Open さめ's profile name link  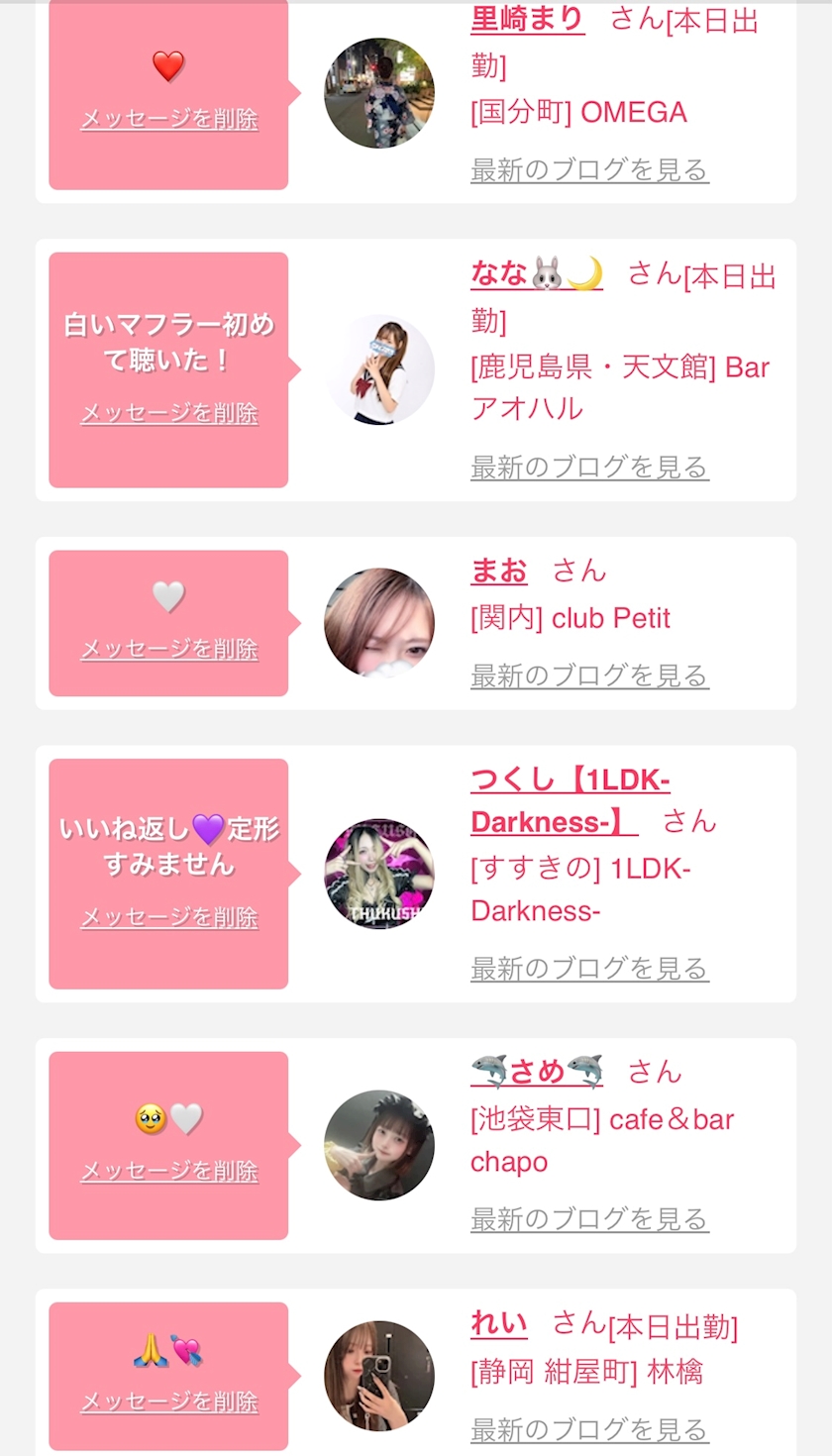[x=536, y=1071]
